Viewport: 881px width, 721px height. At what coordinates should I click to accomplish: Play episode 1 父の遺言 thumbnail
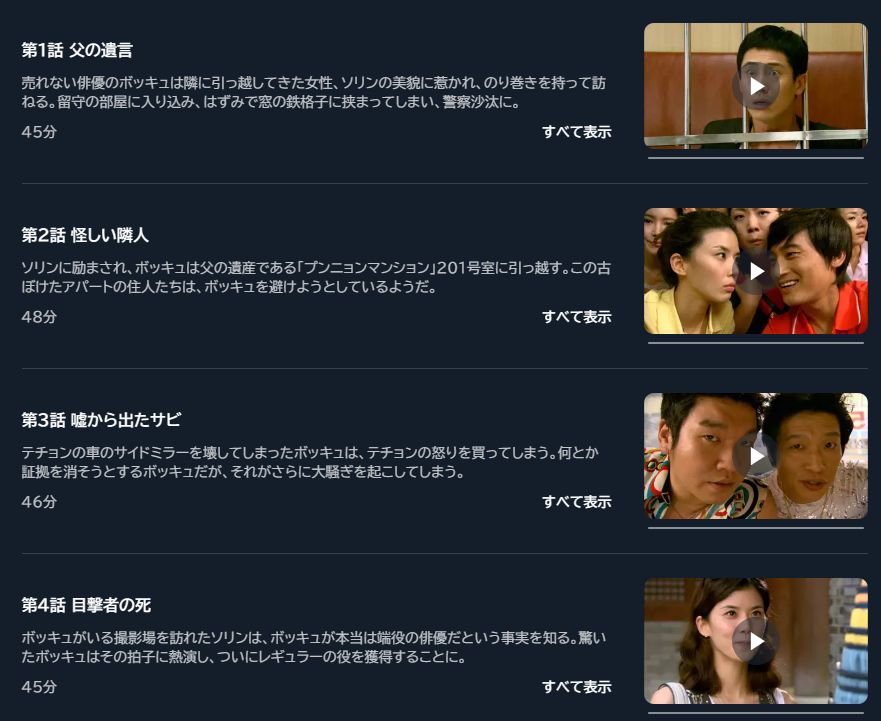click(x=756, y=86)
